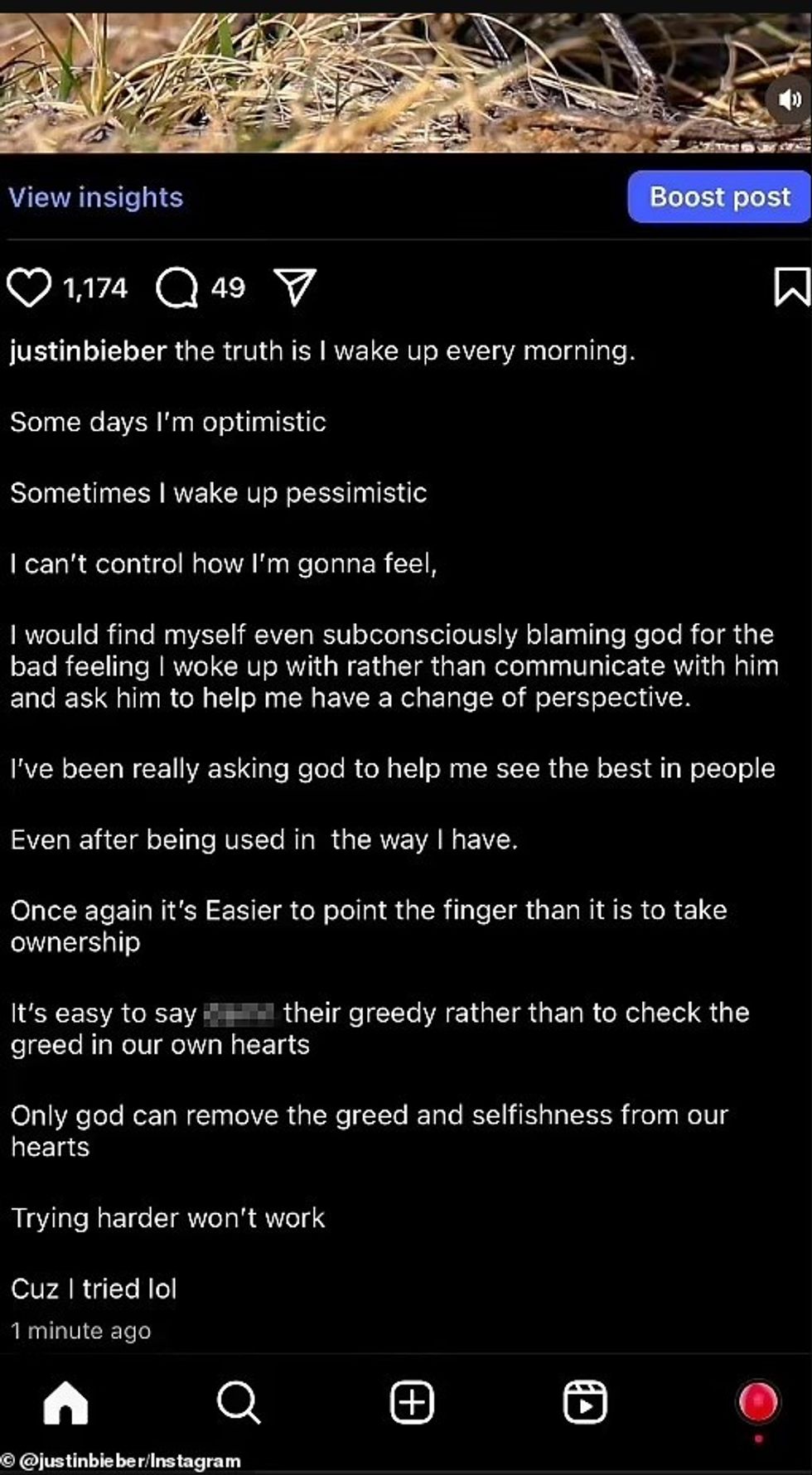Like the justinbieber post
This screenshot has width=812, height=1475.
pos(29,288)
